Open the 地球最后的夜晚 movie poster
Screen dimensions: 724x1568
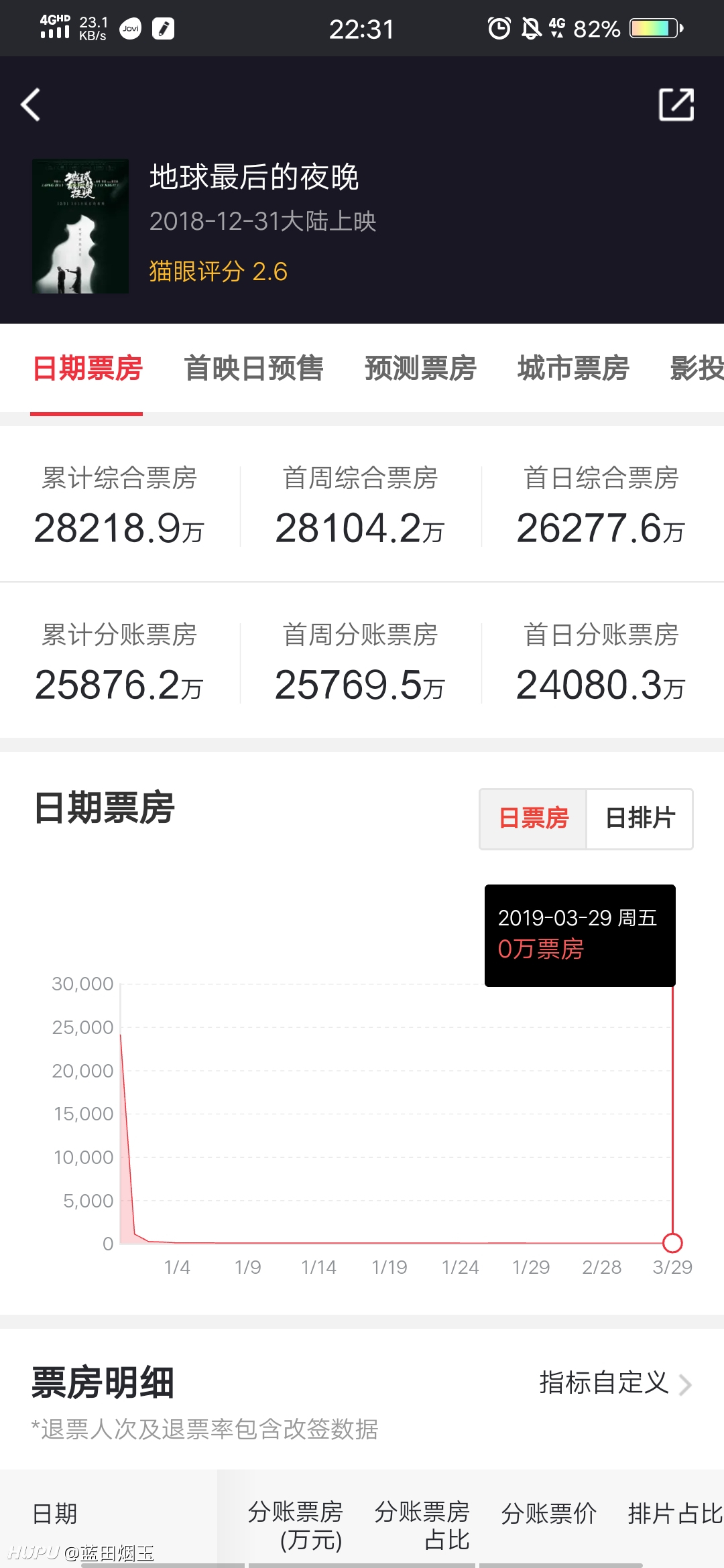80,226
